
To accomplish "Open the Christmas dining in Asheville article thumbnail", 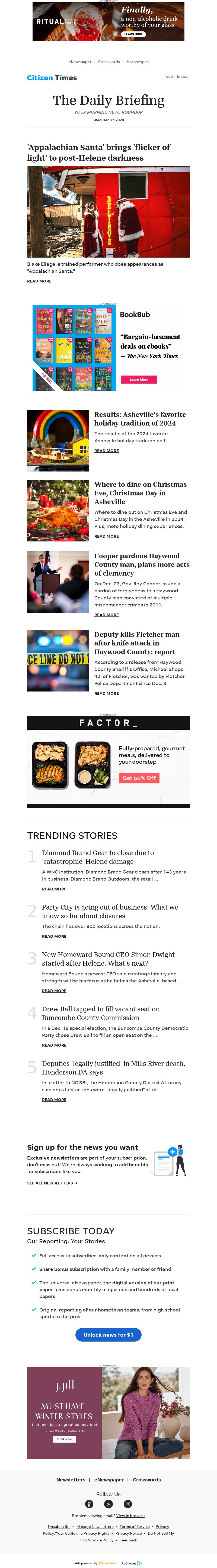I will [x=58, y=510].
